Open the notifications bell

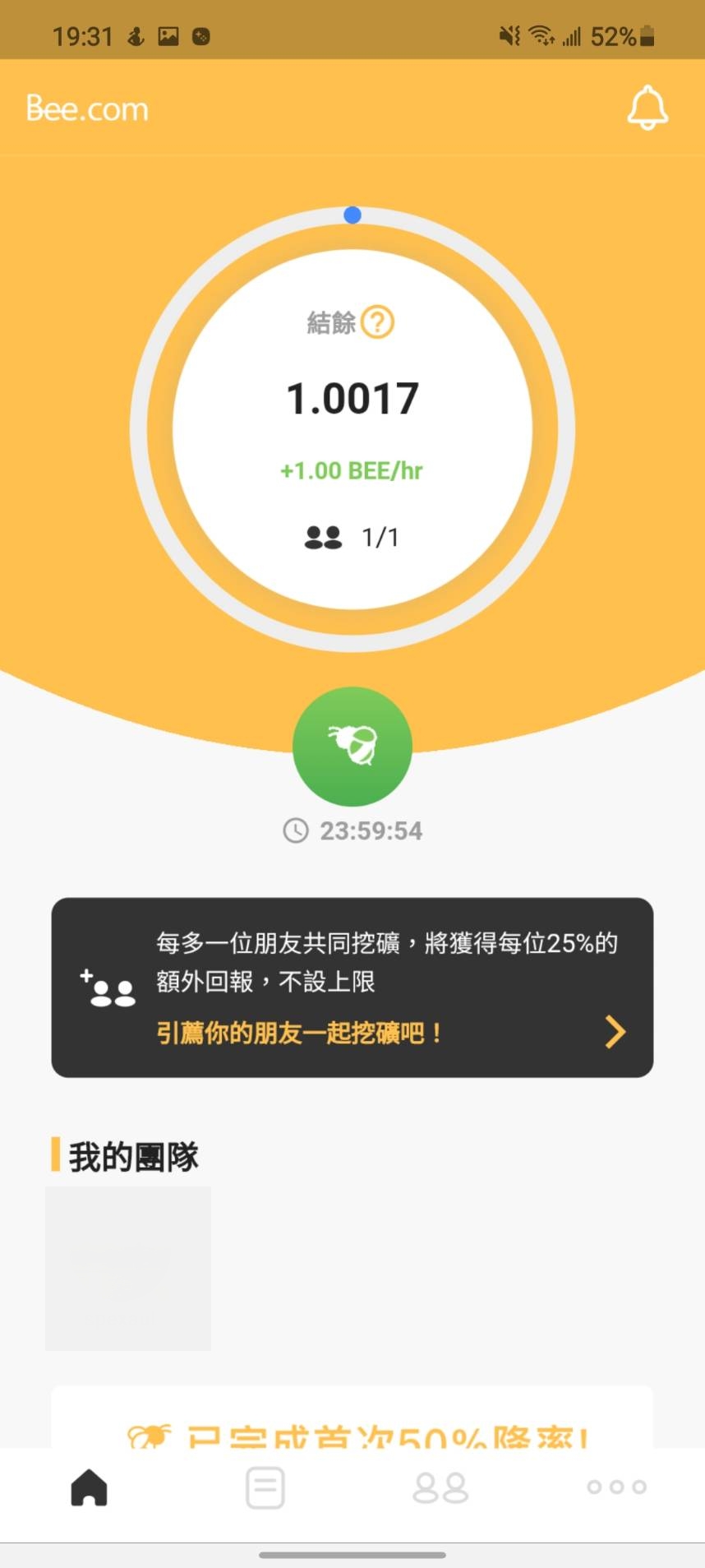click(647, 108)
